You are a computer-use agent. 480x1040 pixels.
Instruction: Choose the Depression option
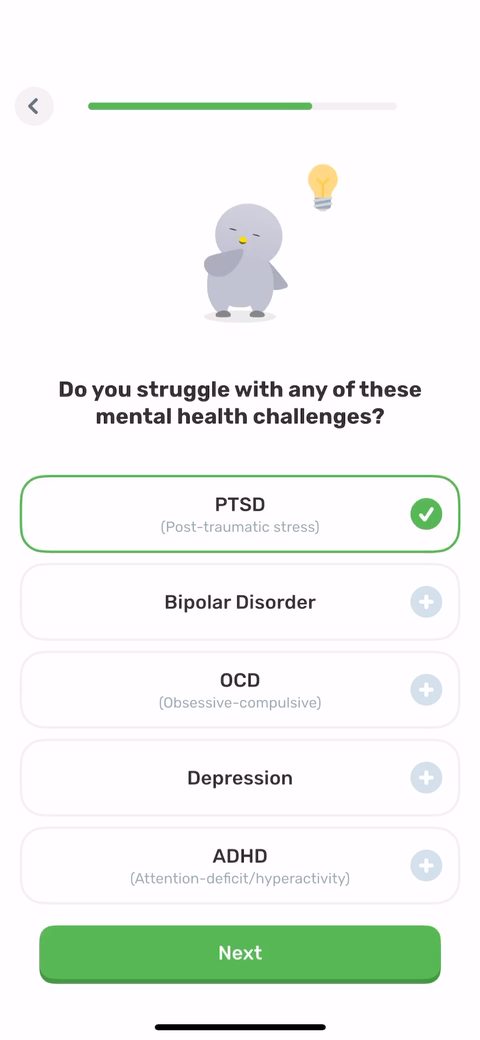click(x=240, y=777)
